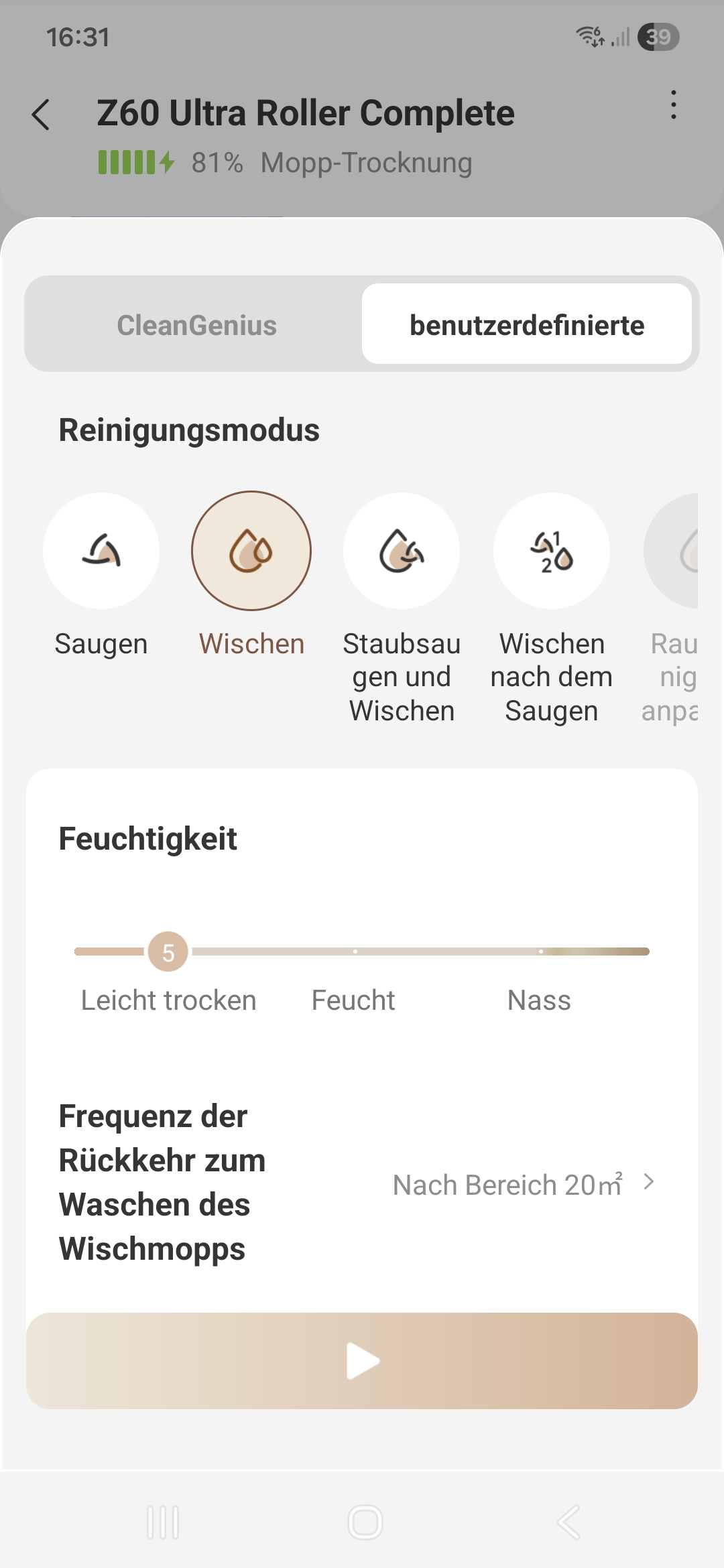The height and width of the screenshot is (1568, 724).
Task: Switch to the CleanGenius tab
Action: pos(196,325)
